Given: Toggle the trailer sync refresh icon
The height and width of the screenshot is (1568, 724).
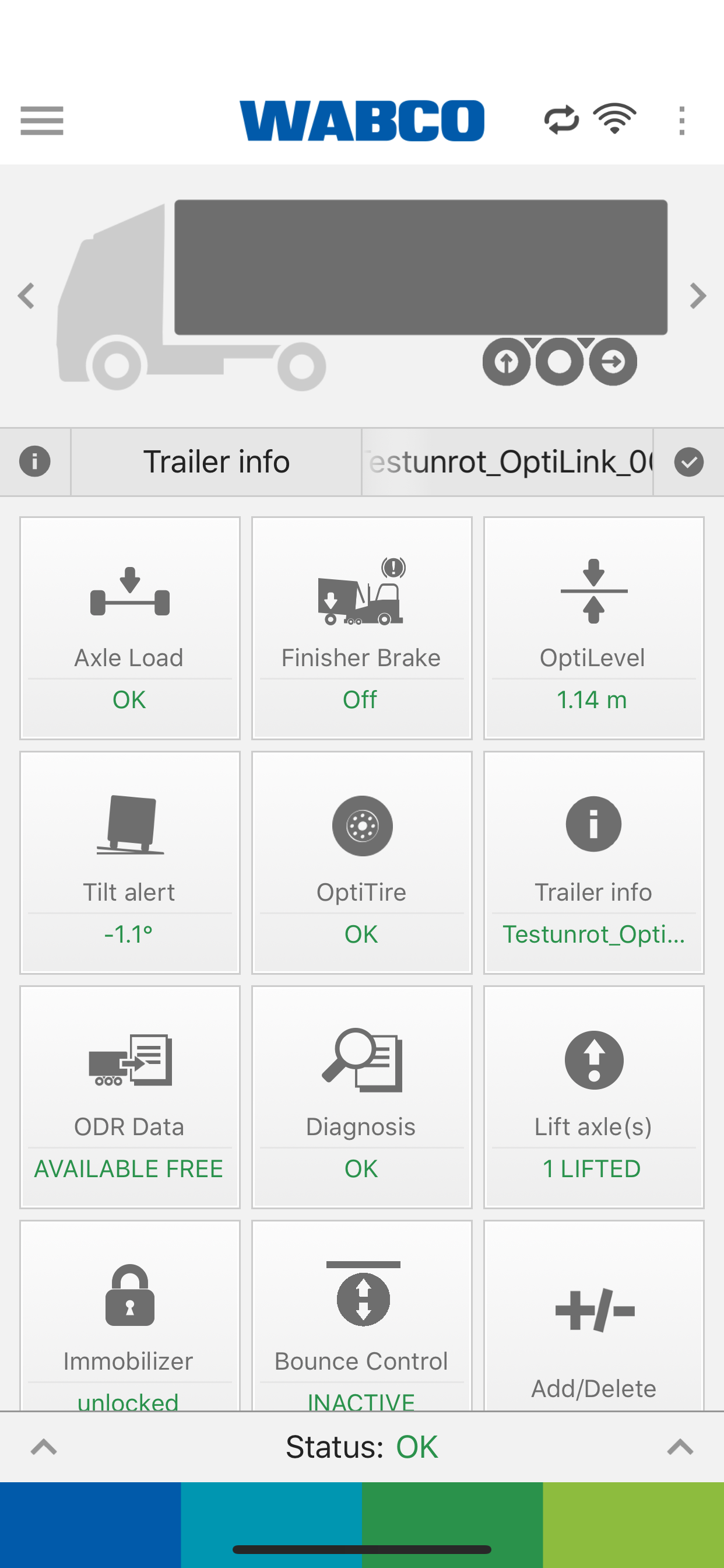Looking at the screenshot, I should [x=560, y=120].
